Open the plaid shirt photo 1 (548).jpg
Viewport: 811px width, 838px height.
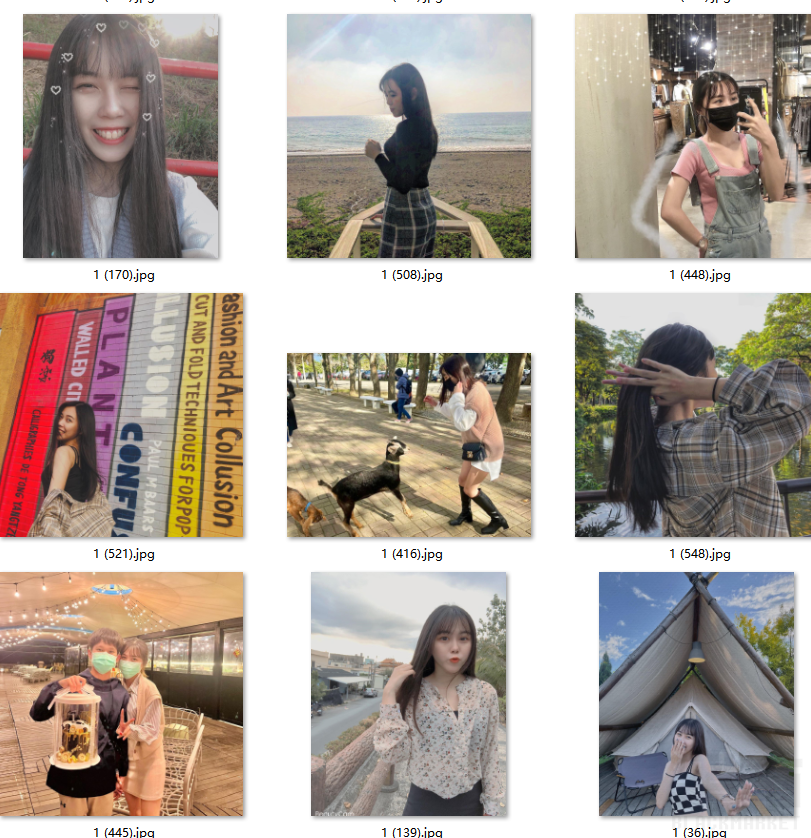[x=693, y=415]
